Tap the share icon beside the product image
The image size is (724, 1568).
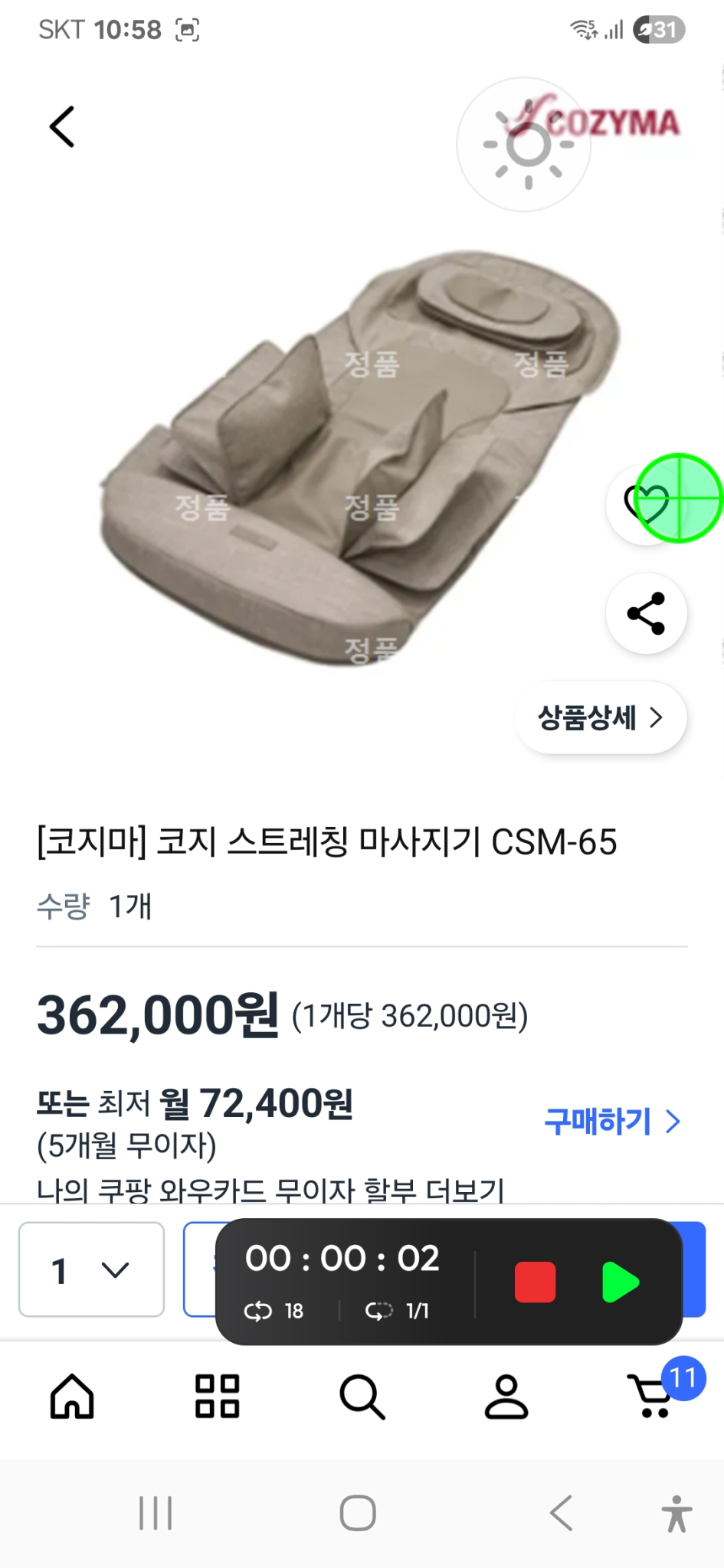click(x=646, y=614)
